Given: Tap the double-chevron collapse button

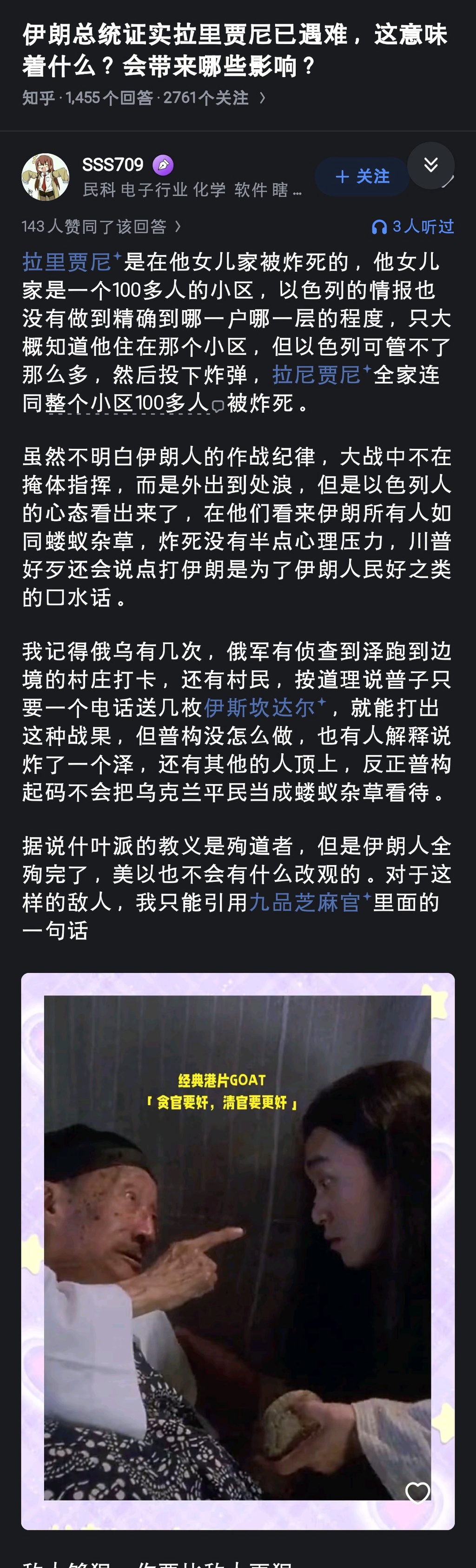Looking at the screenshot, I should pyautogui.click(x=431, y=165).
